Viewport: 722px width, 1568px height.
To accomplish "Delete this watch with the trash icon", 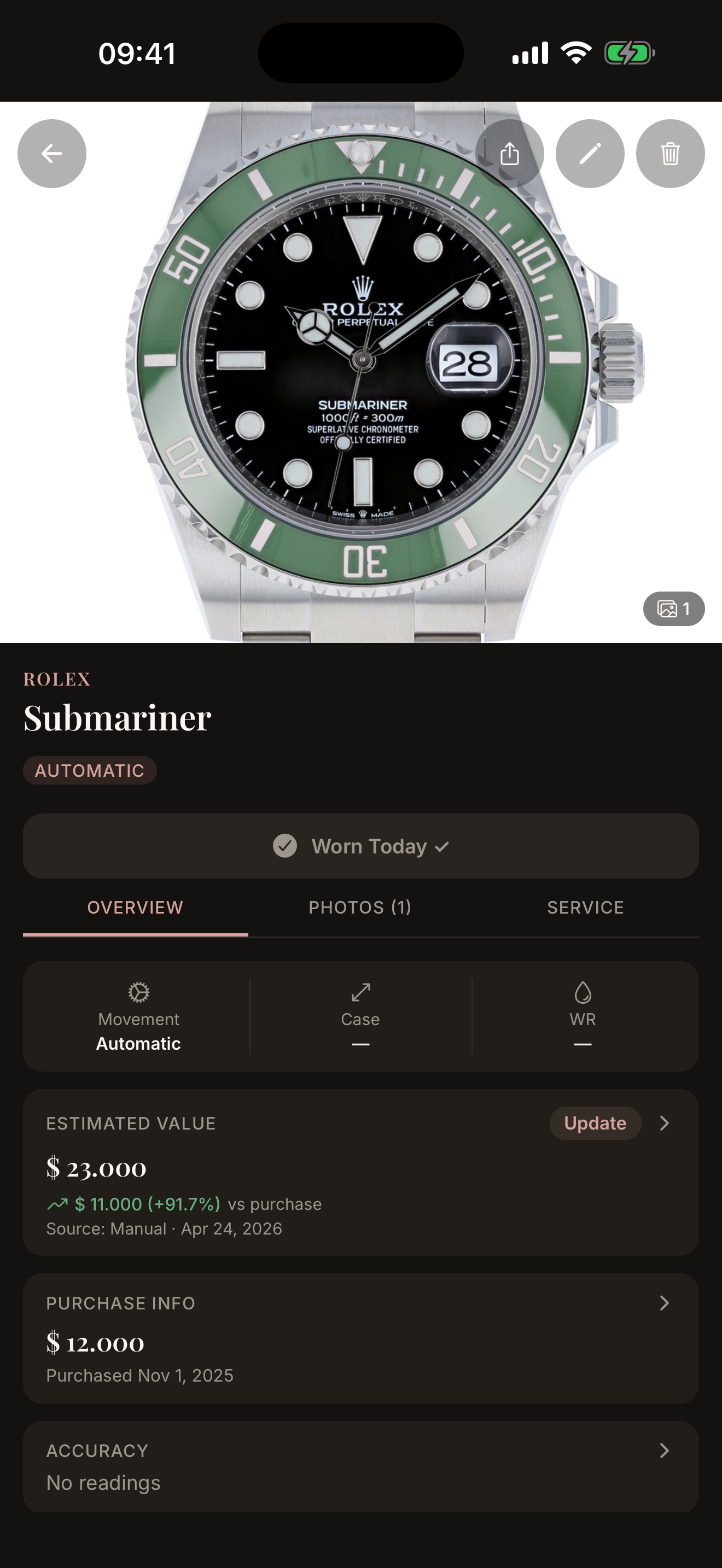I will 669,154.
